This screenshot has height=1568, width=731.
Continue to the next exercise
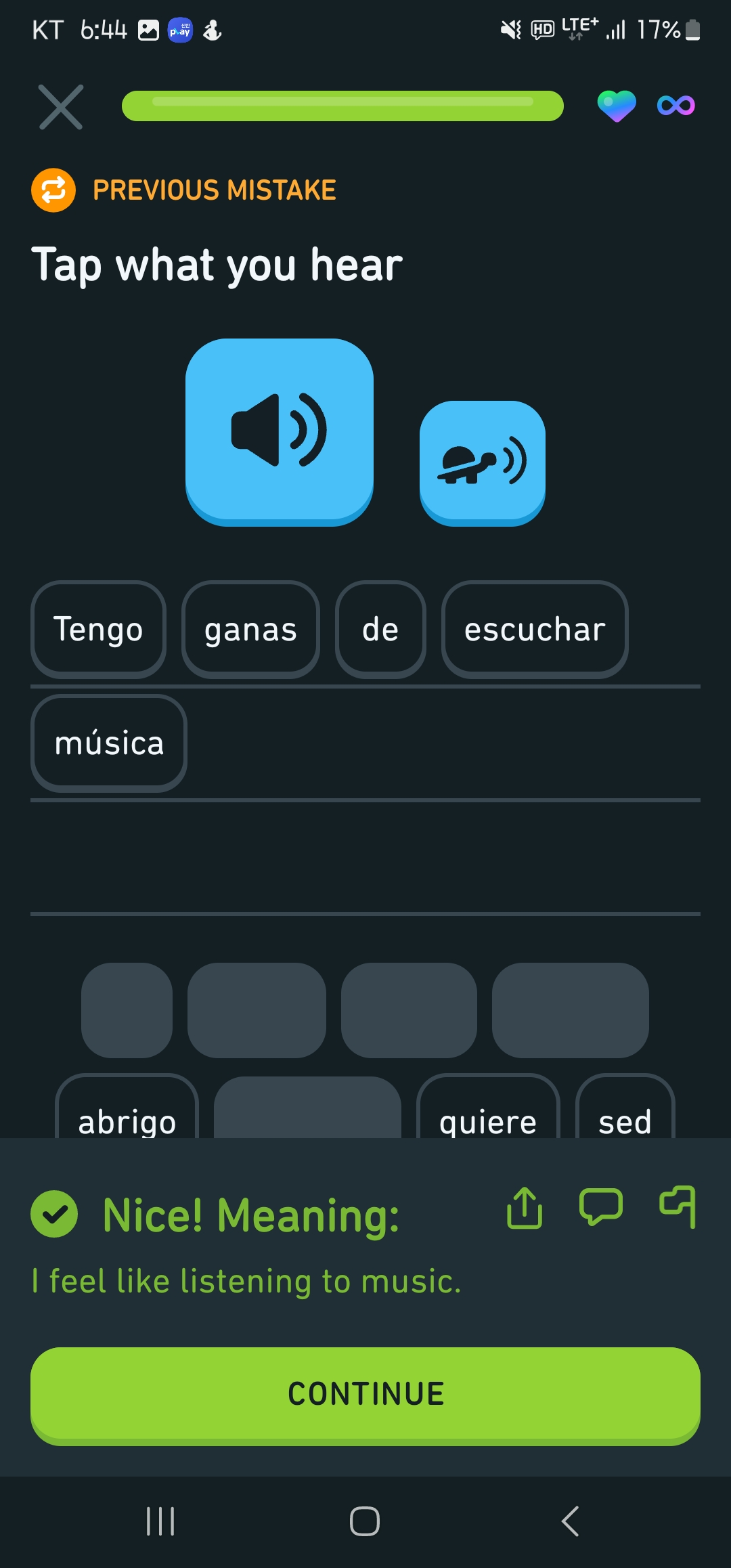click(365, 1396)
